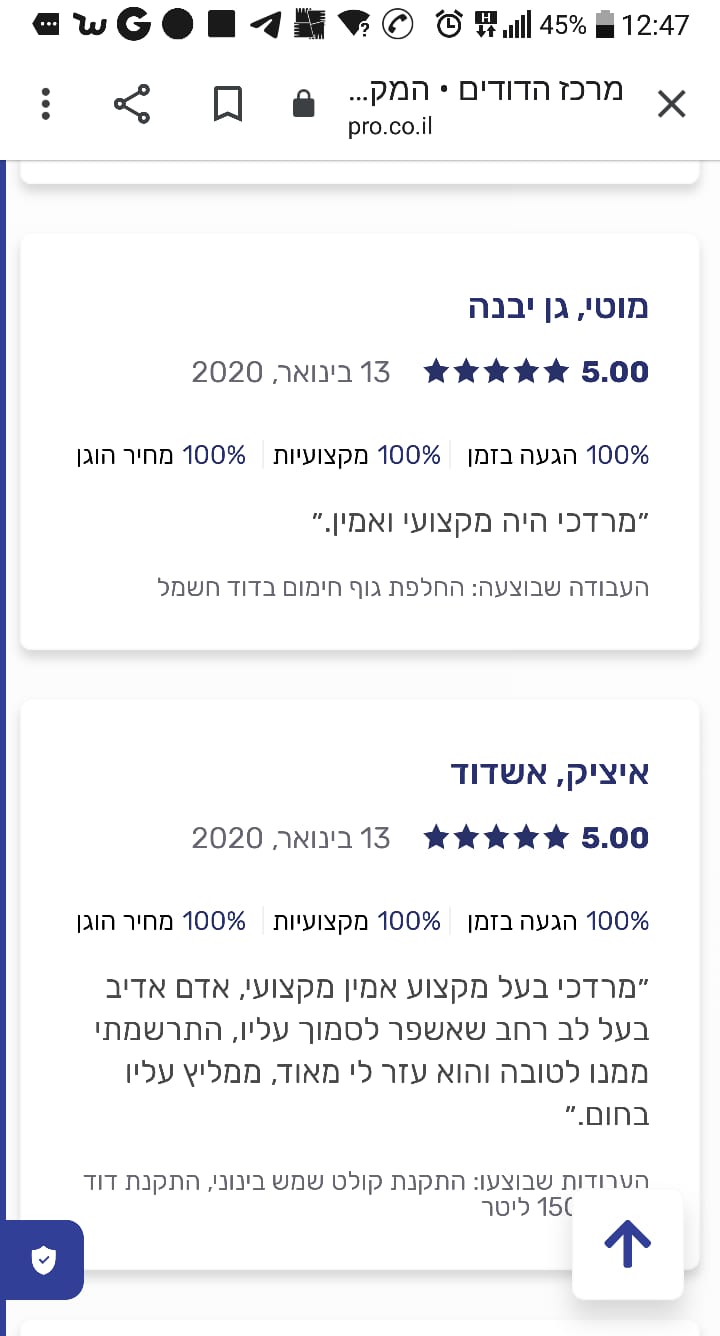Image resolution: width=720 pixels, height=1336 pixels.
Task: Jump back to top with the arrow button
Action: click(628, 1245)
